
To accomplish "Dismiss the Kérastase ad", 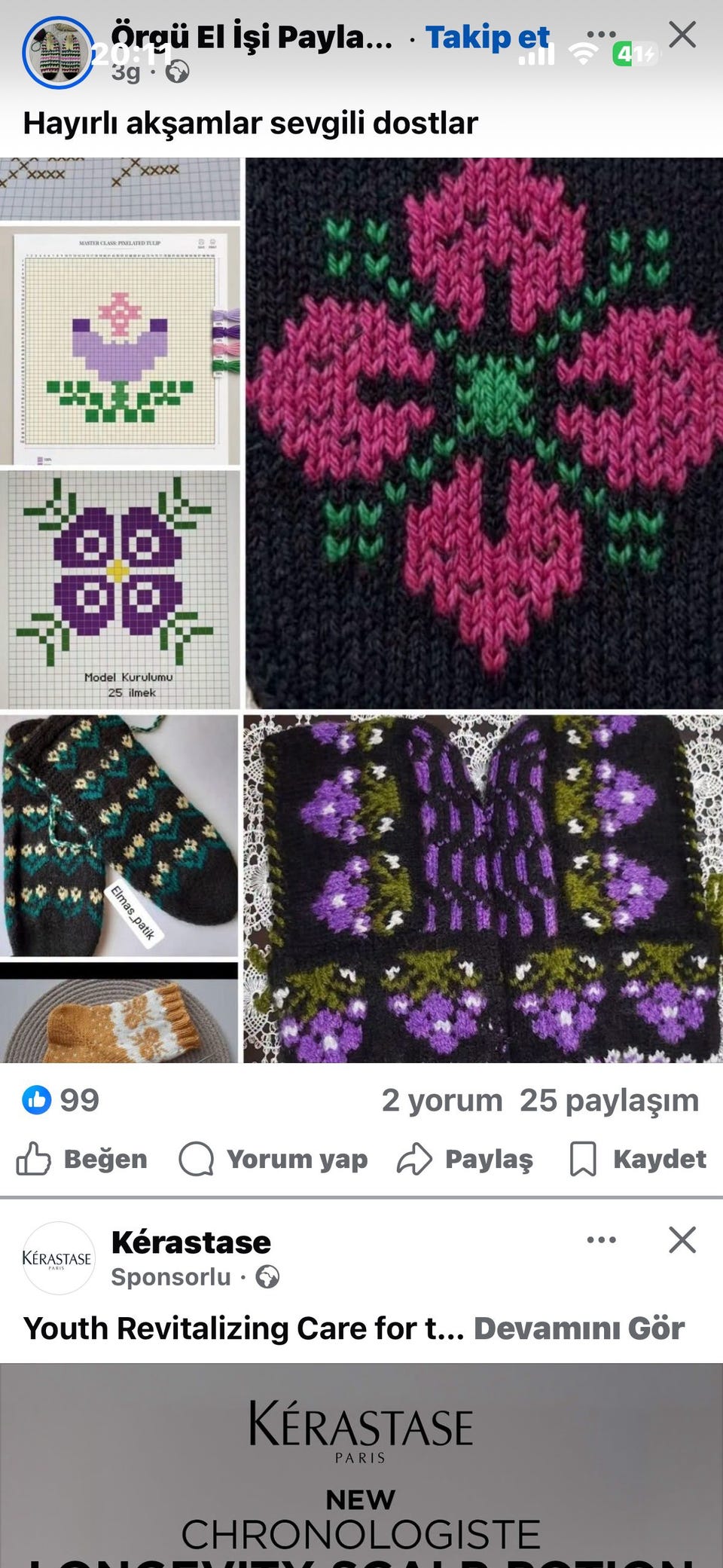I will pyautogui.click(x=682, y=1239).
